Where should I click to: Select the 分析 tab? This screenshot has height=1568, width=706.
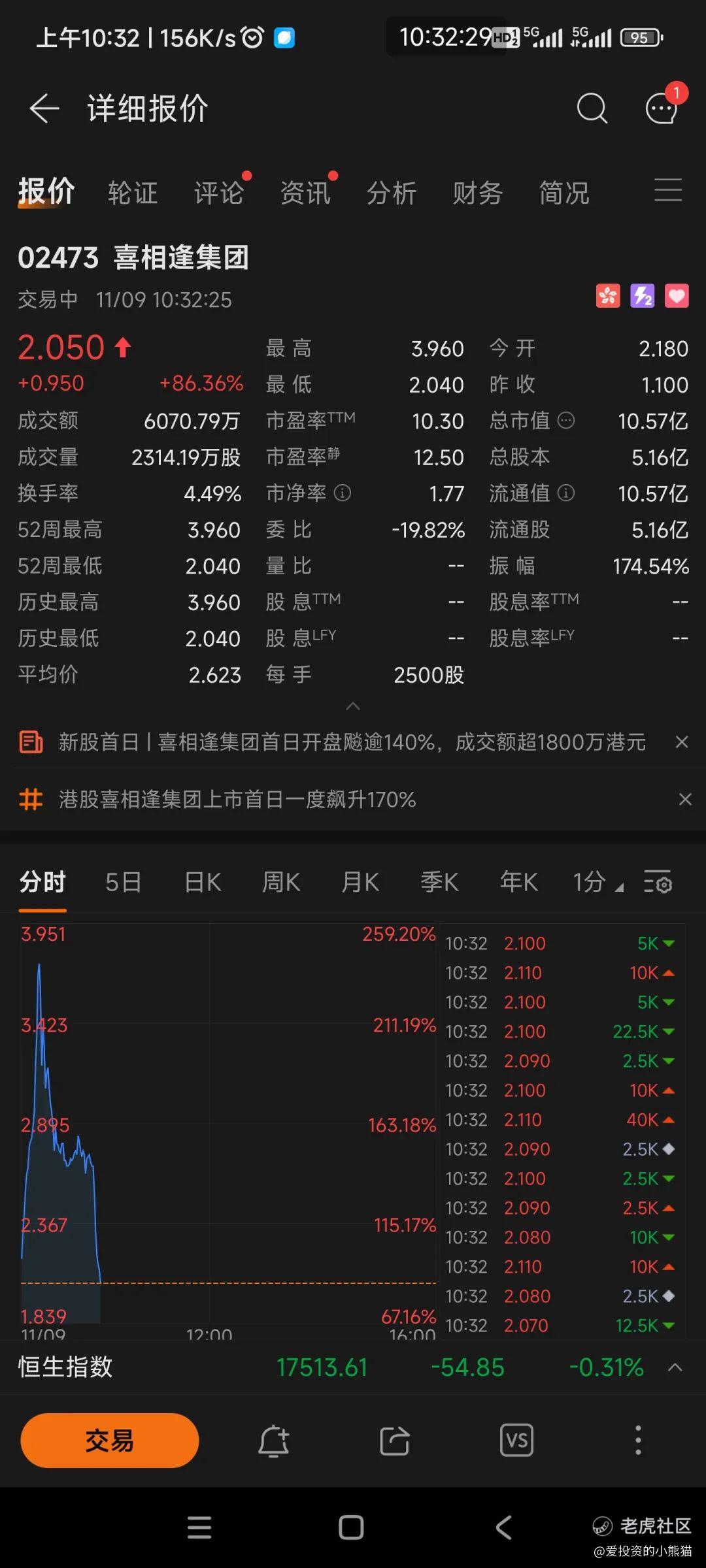coord(392,193)
